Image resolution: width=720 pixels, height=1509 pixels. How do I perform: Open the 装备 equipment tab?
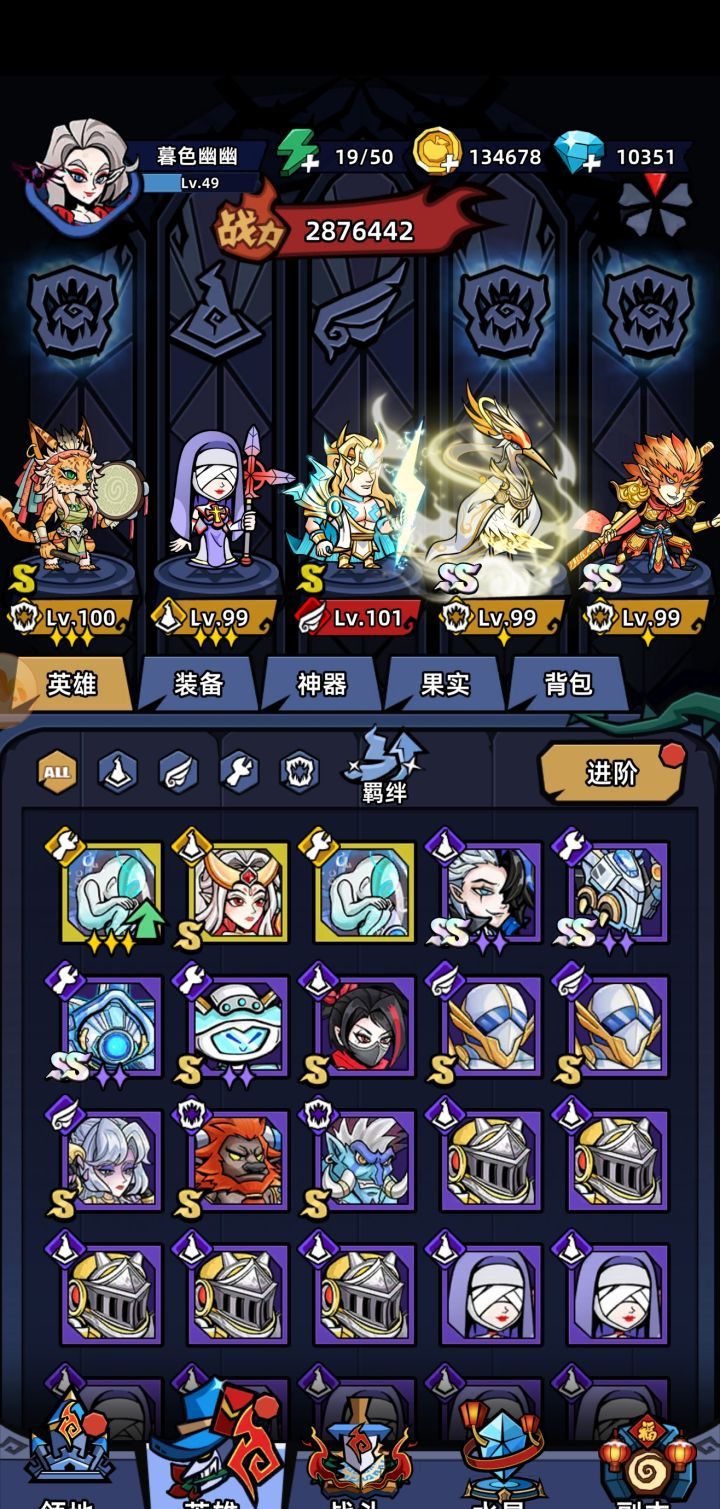tap(198, 684)
